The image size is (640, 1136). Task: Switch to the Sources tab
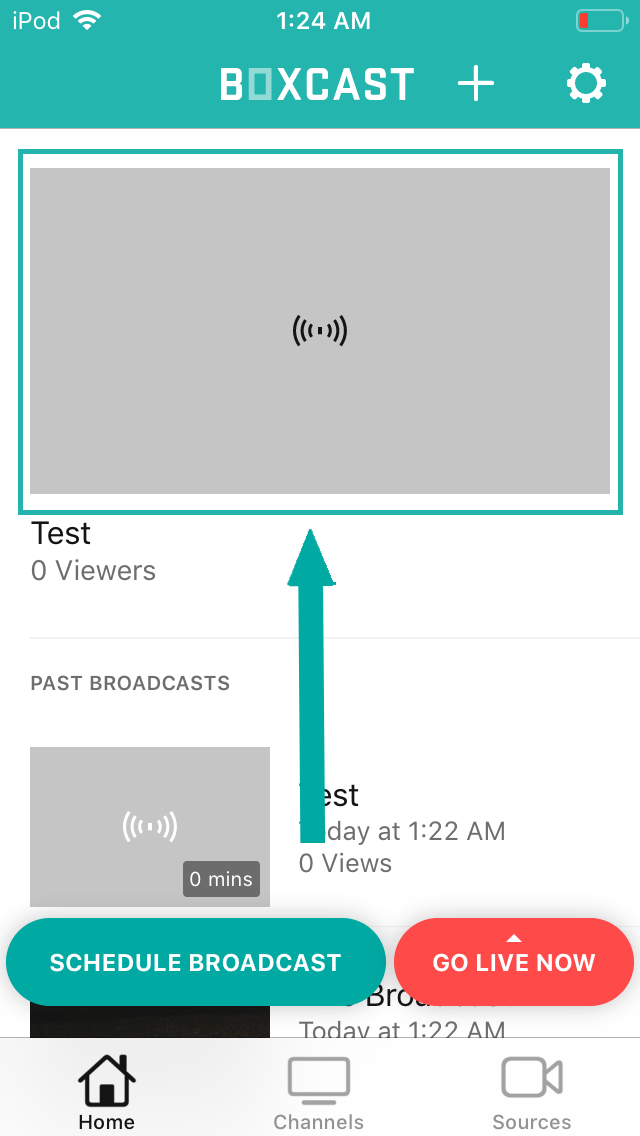pos(532,1094)
